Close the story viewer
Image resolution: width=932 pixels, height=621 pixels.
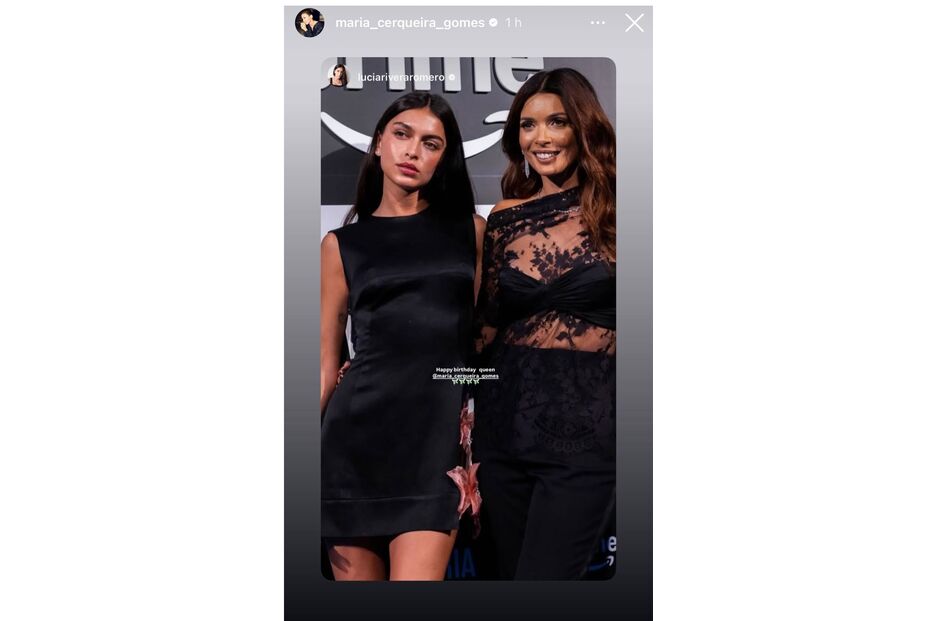[634, 22]
